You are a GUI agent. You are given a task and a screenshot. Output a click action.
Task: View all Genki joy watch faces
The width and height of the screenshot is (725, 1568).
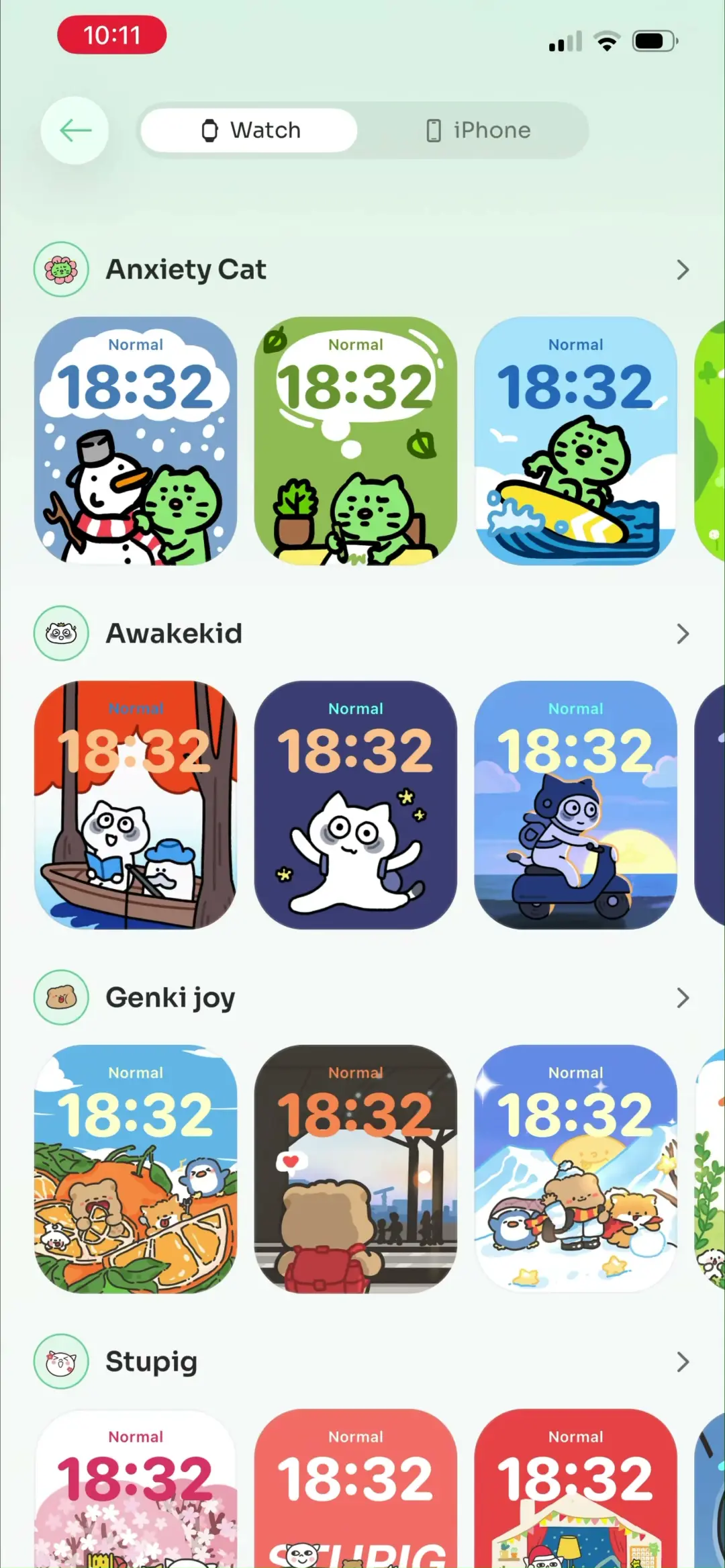[x=683, y=998]
